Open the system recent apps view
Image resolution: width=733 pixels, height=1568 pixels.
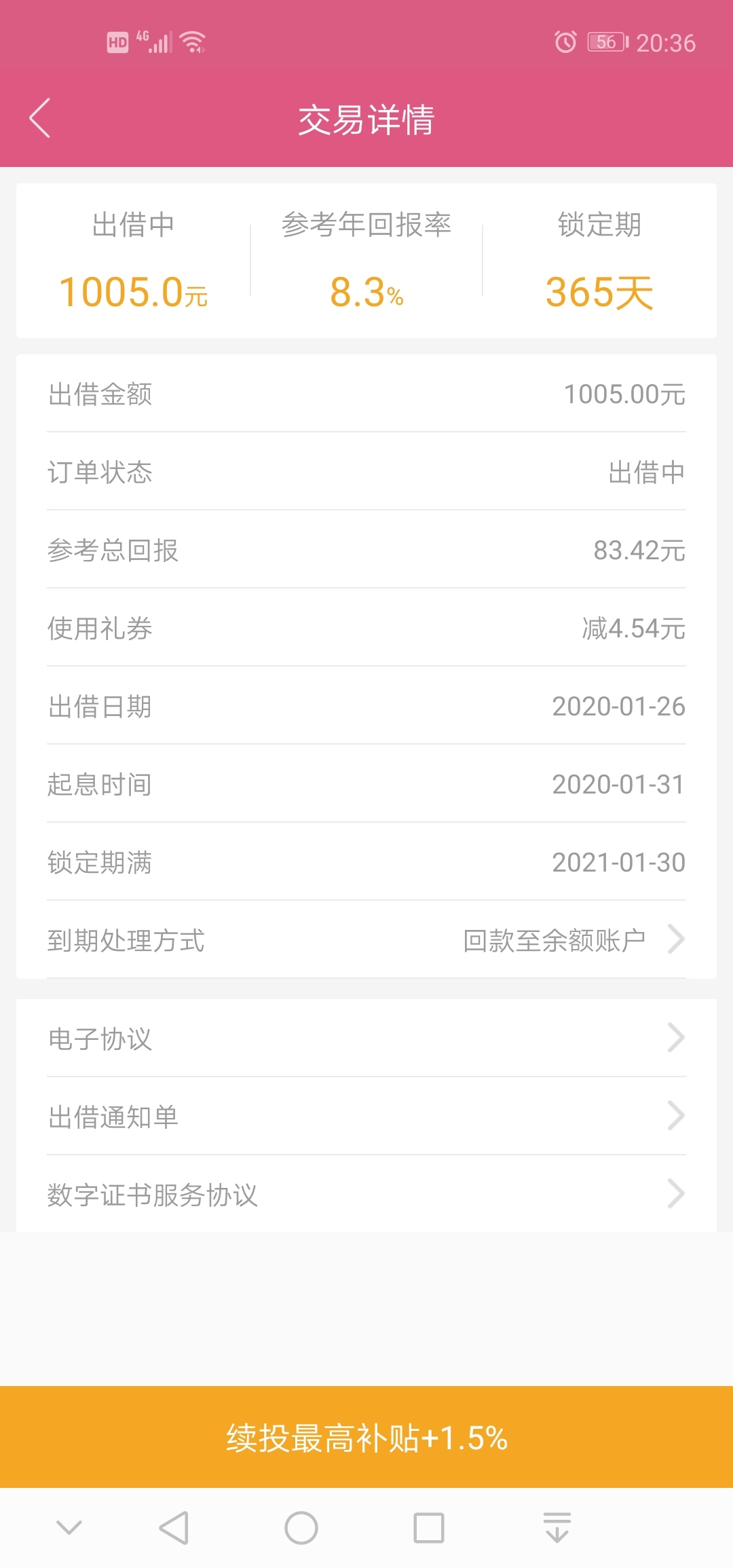click(x=429, y=1528)
